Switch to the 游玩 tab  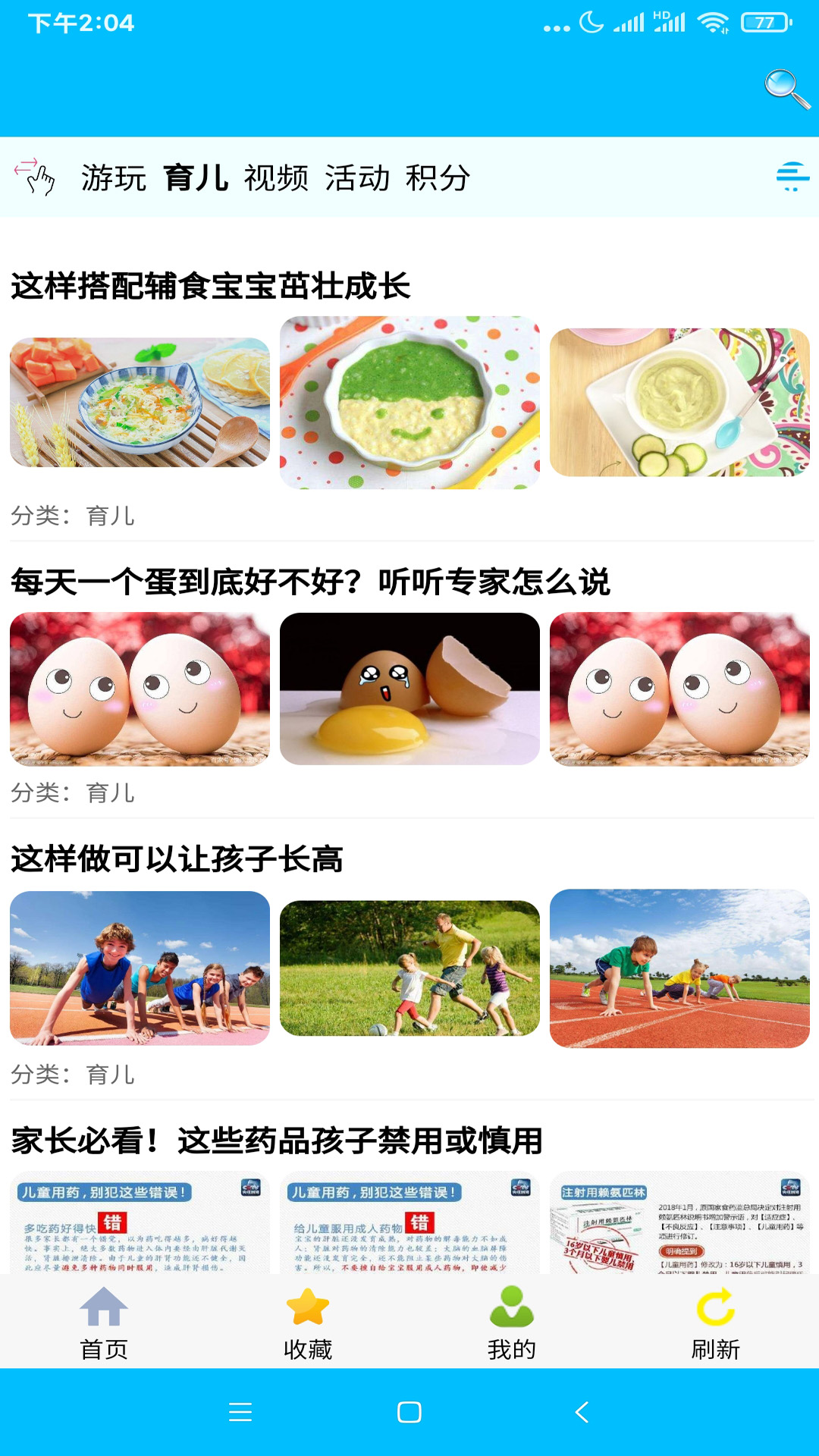[114, 178]
